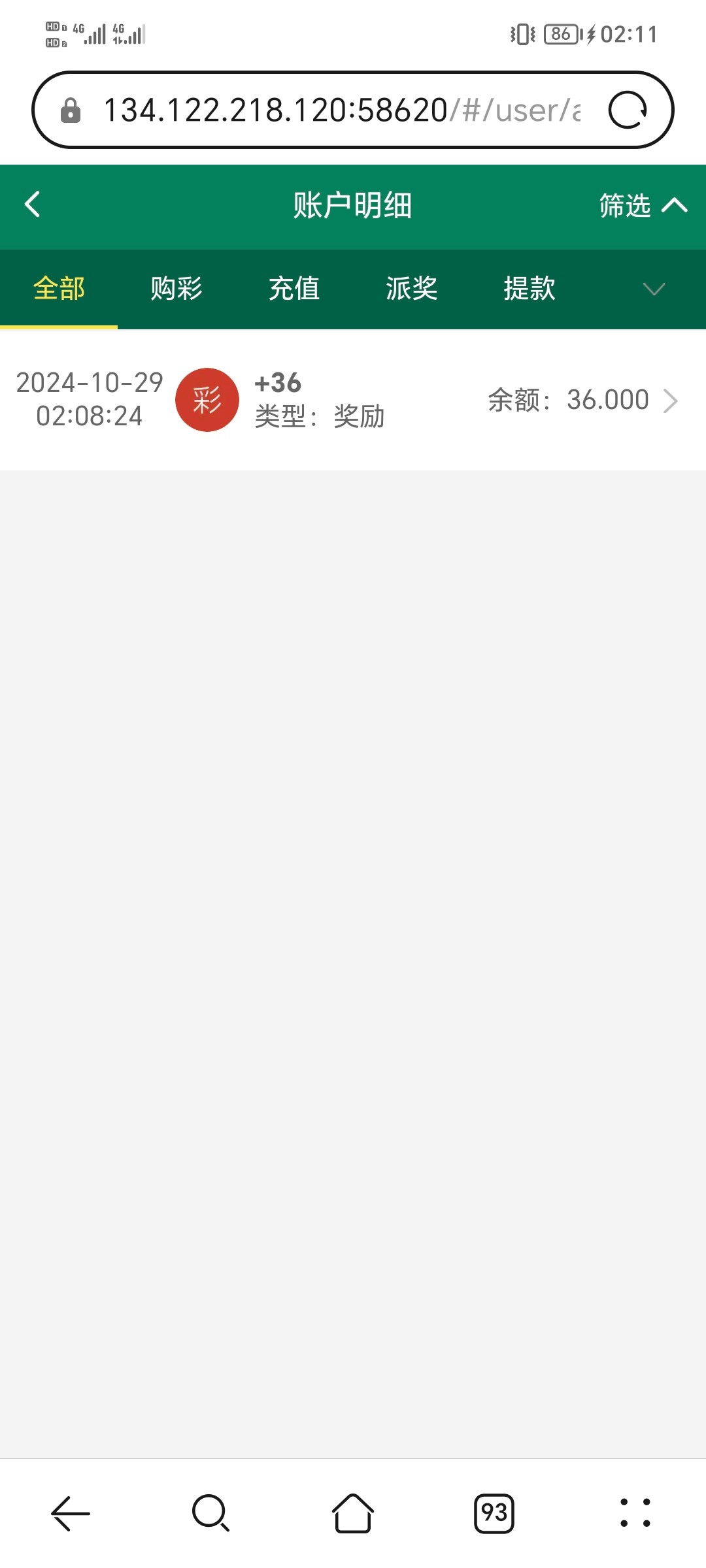
Task: Tap the browser address bar
Action: (341, 110)
